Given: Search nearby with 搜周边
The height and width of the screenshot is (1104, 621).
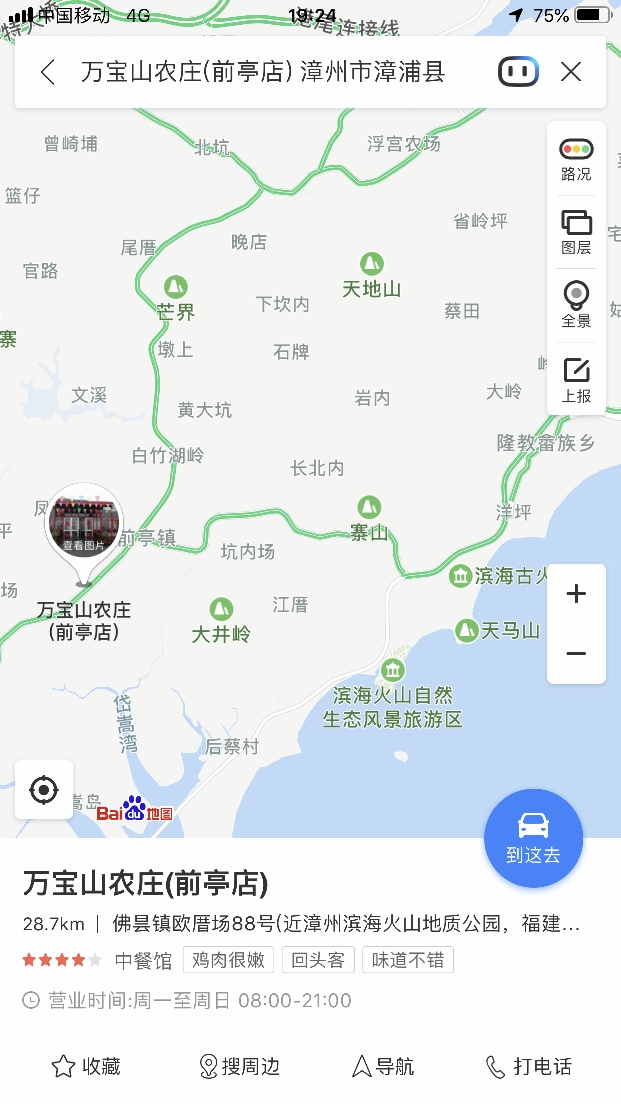Looking at the screenshot, I should coord(240,1067).
